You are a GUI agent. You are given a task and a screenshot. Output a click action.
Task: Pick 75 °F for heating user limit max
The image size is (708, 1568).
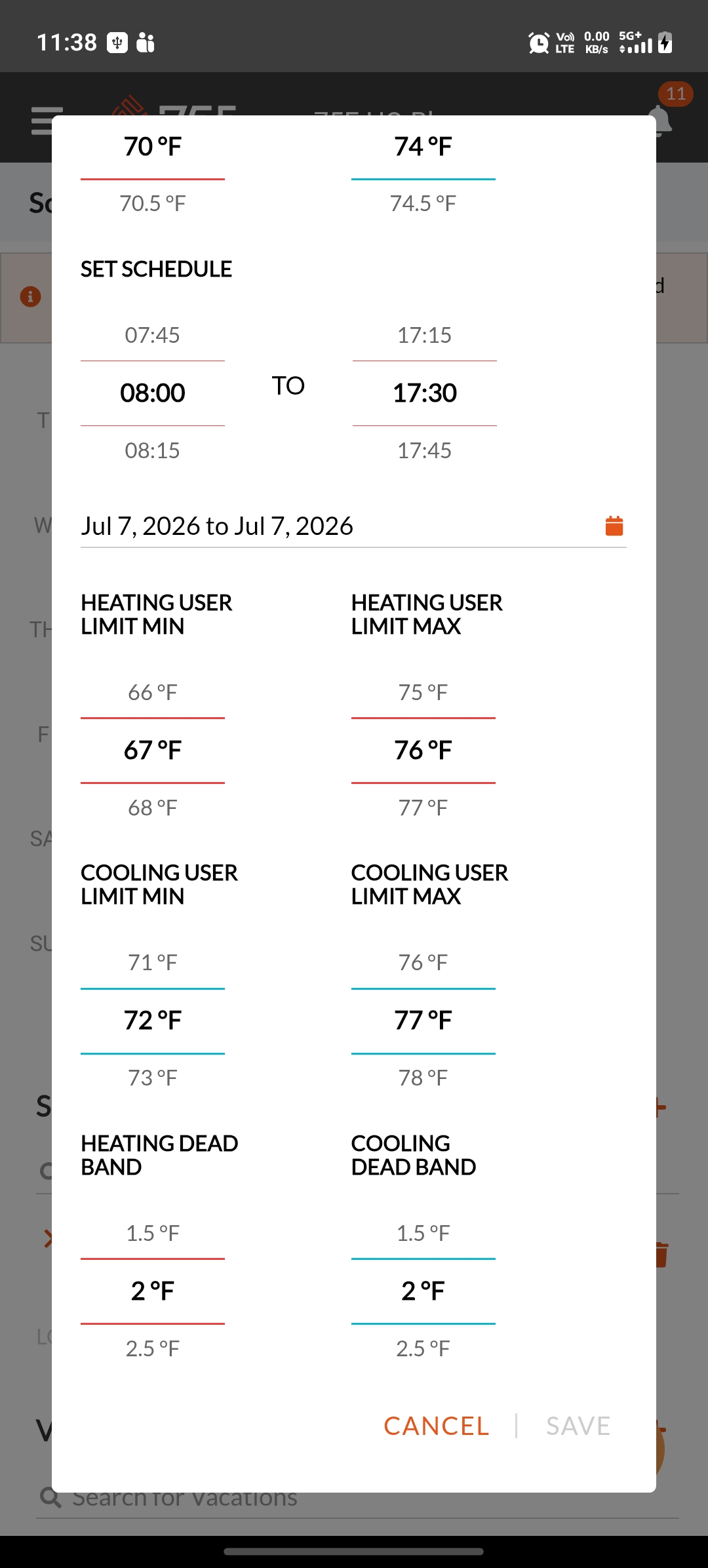pos(423,692)
